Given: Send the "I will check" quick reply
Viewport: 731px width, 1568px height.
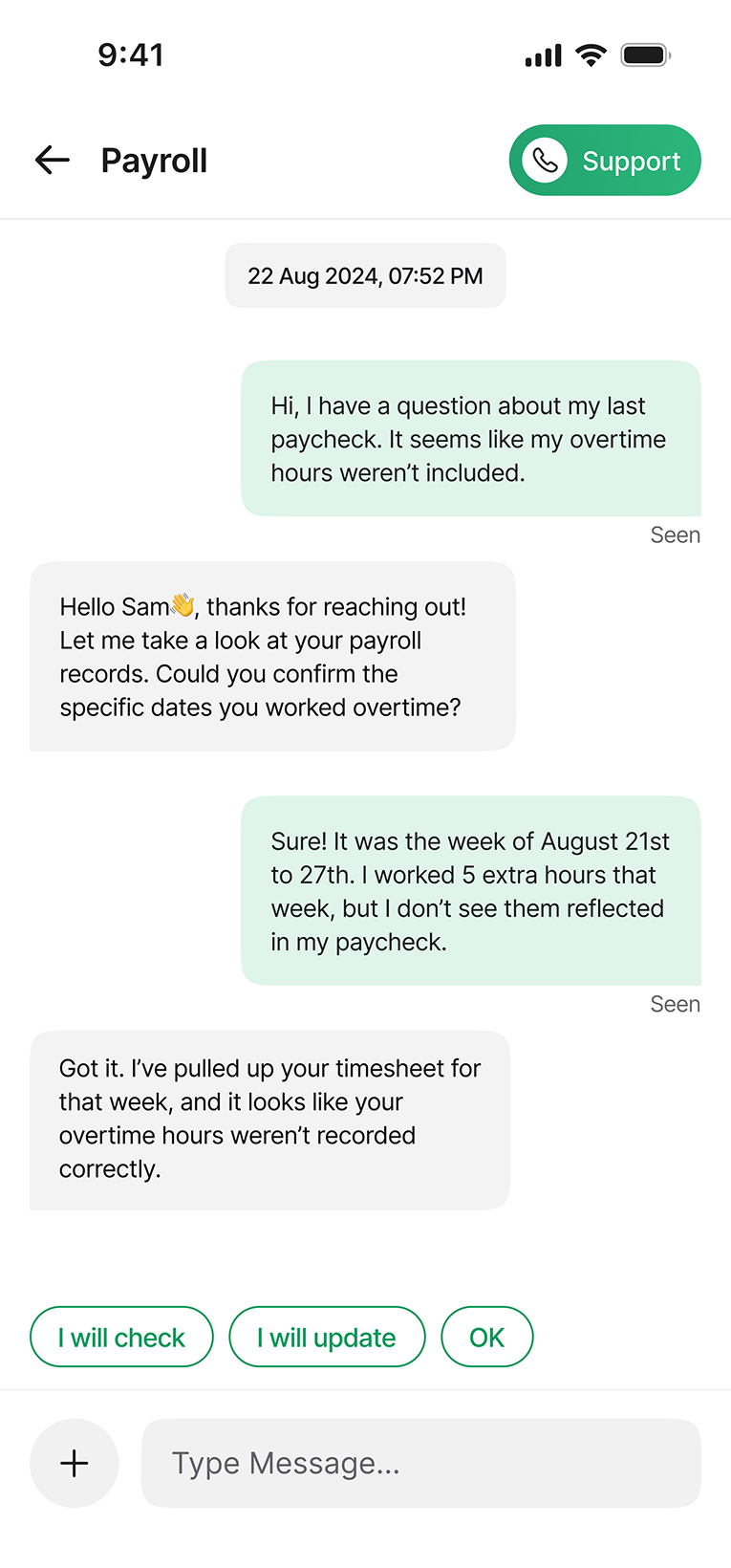Looking at the screenshot, I should [x=121, y=1337].
